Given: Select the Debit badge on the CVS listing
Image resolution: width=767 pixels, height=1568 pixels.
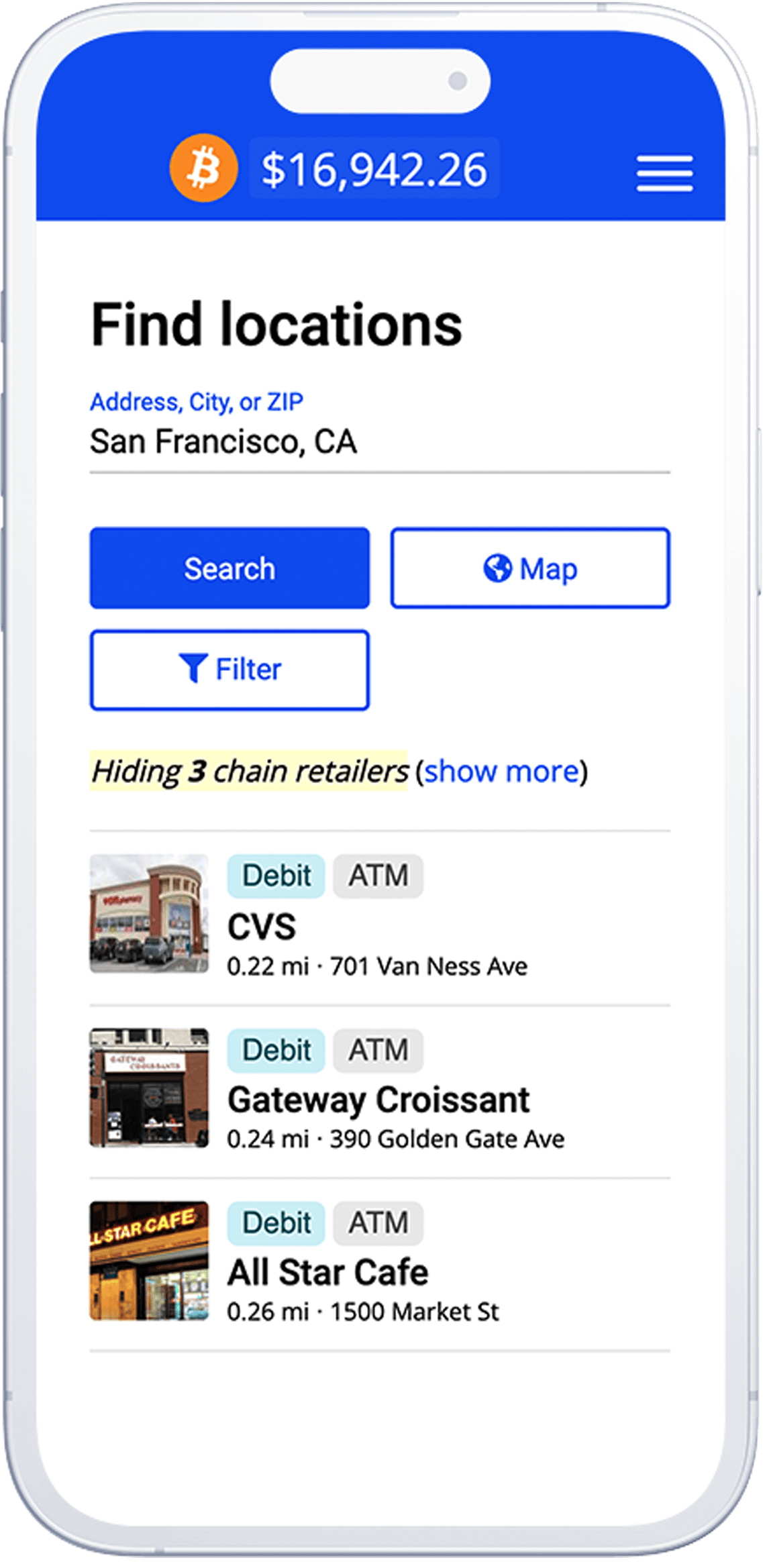Looking at the screenshot, I should 276,876.
